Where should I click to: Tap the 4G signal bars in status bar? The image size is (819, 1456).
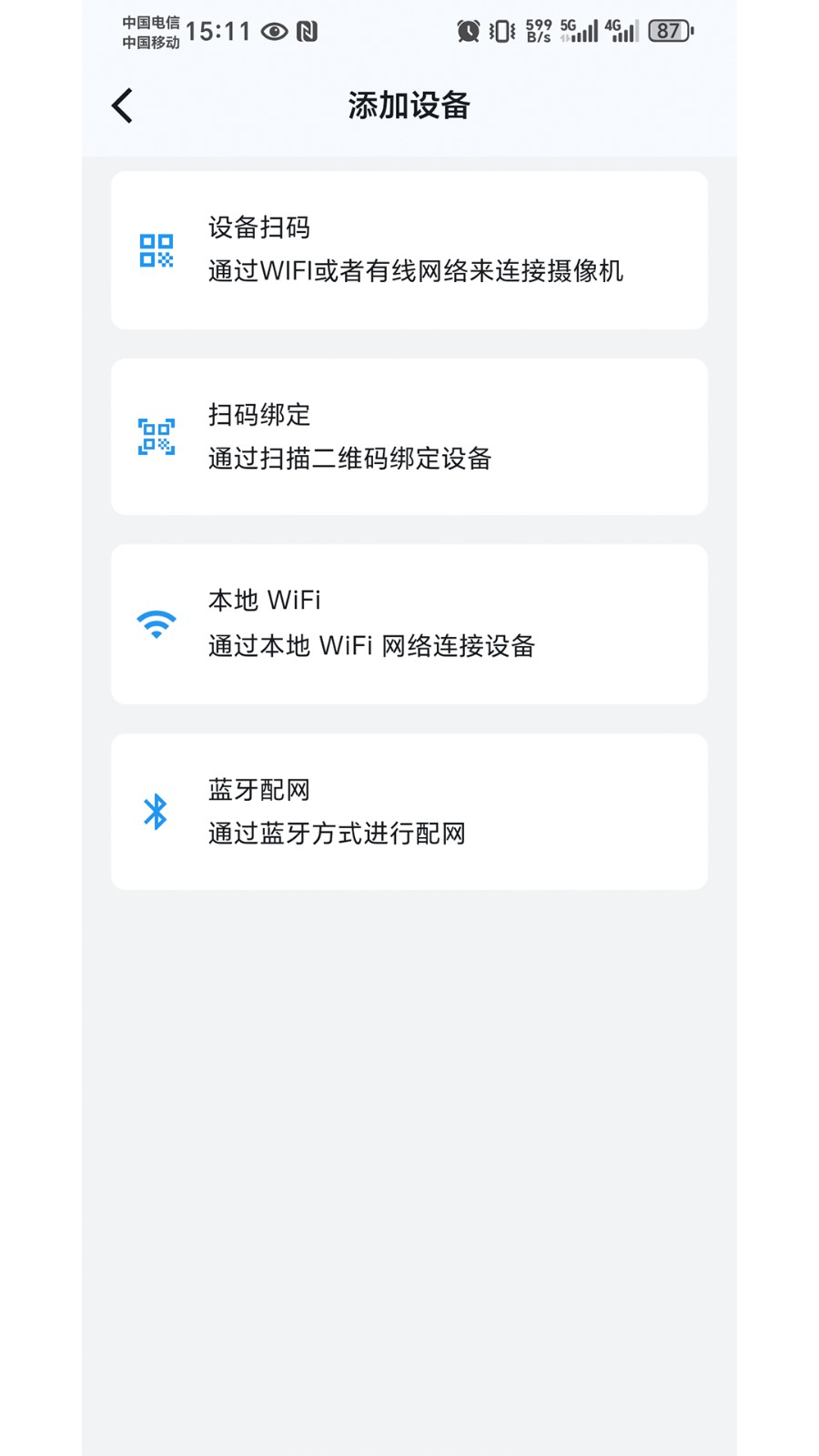coord(623,30)
